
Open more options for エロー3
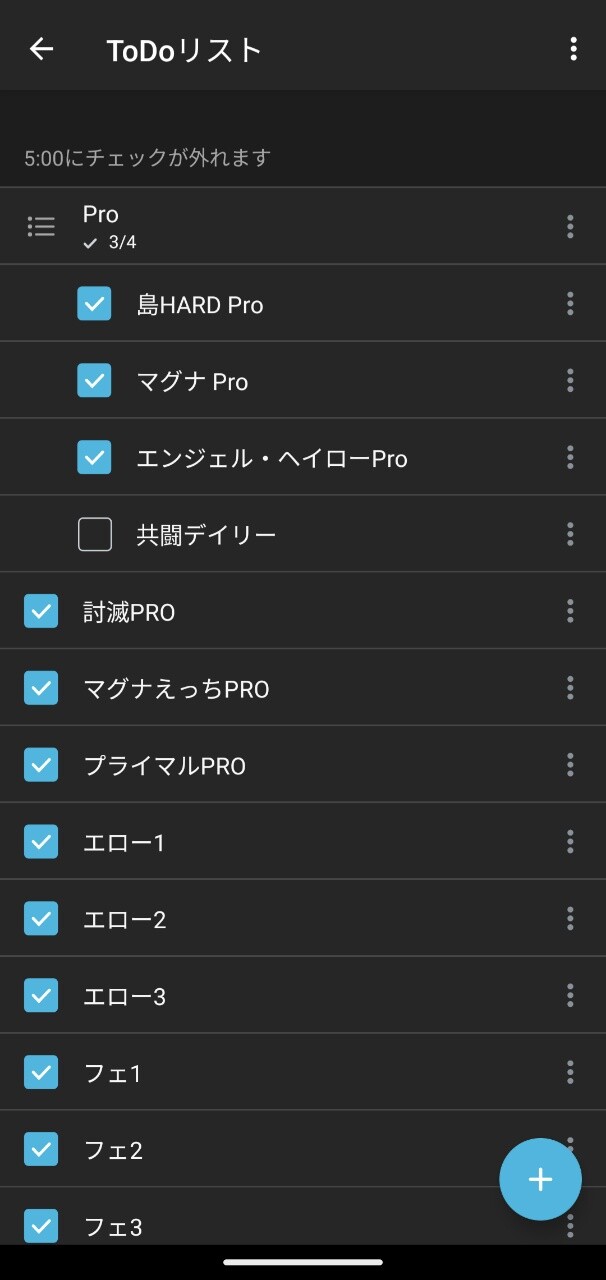(570, 996)
